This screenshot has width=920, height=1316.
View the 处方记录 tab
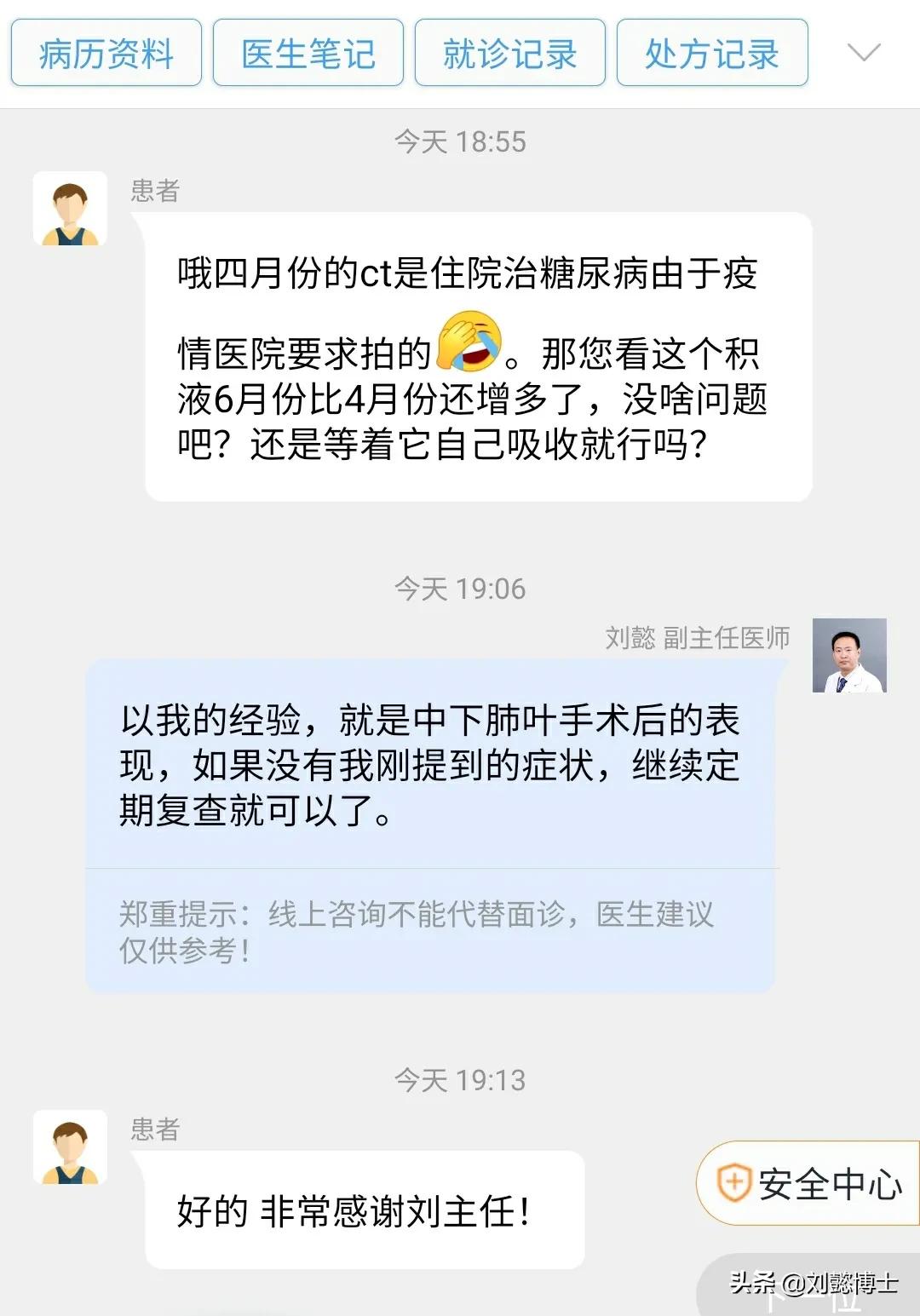click(x=712, y=53)
